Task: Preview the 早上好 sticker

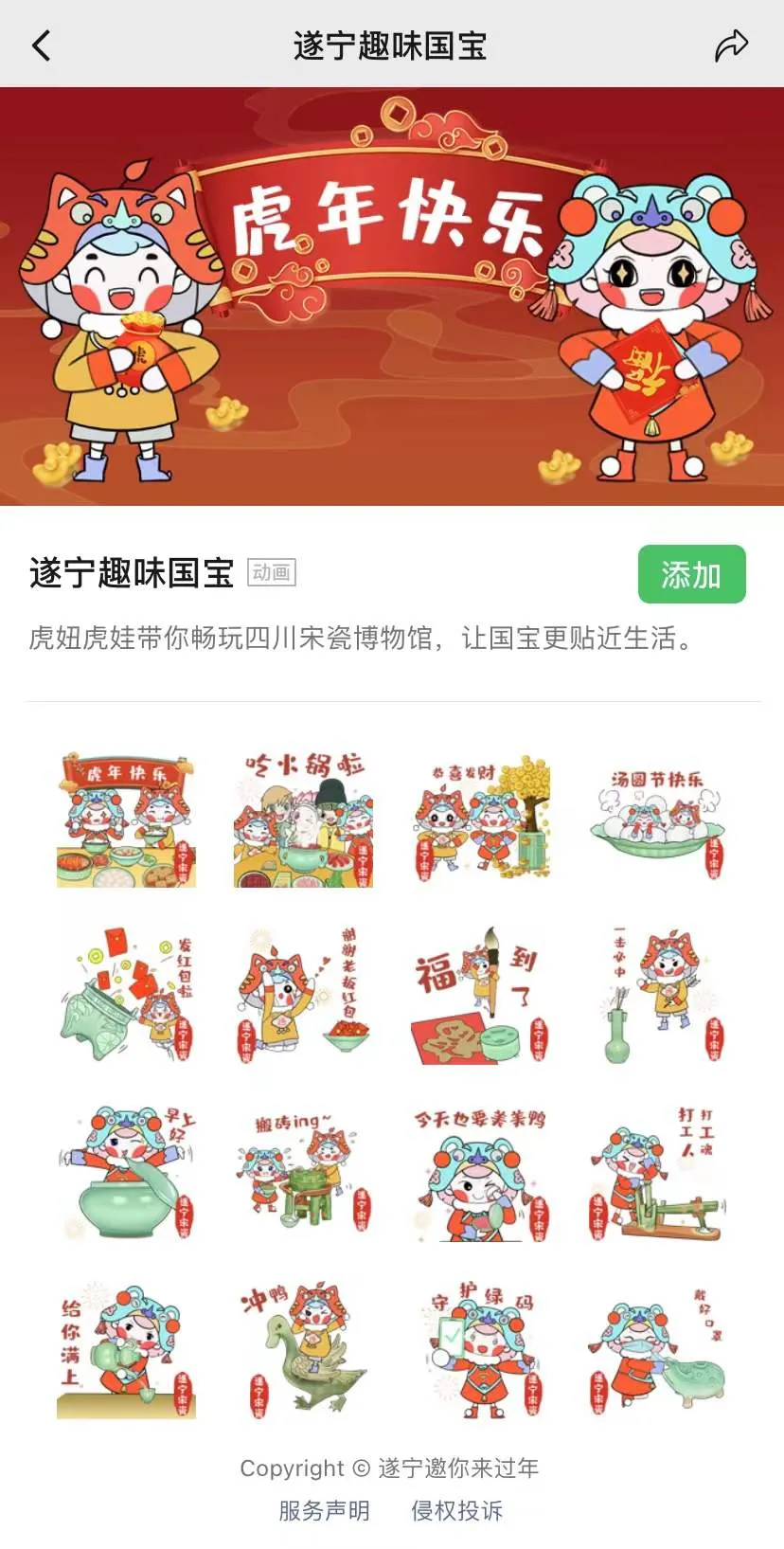Action: pos(127,1173)
